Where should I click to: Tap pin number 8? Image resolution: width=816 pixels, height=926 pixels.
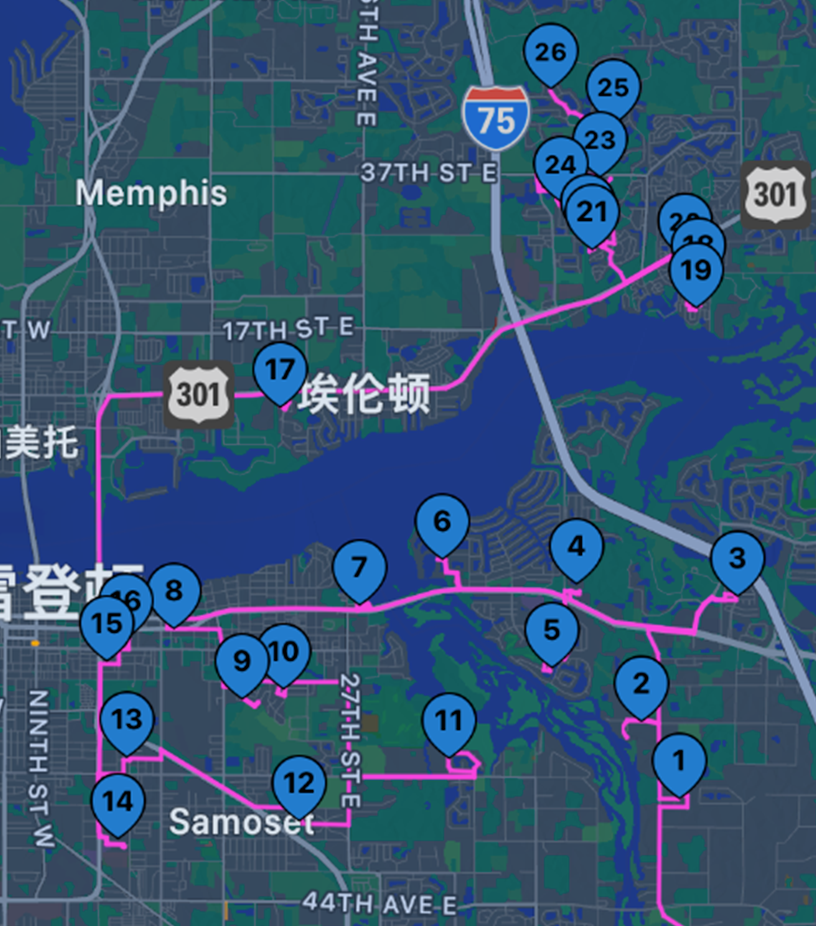pyautogui.click(x=174, y=590)
